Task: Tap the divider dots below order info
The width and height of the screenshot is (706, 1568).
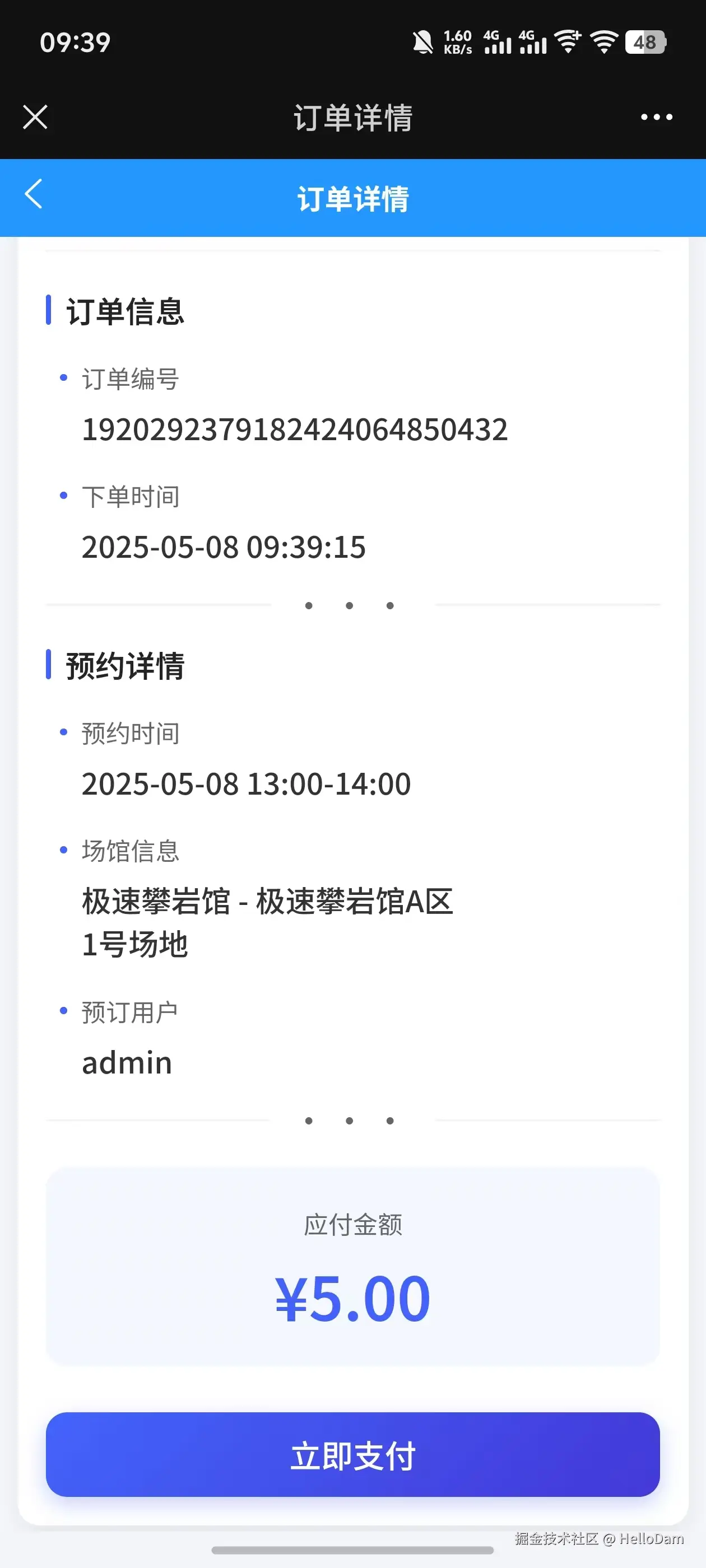Action: [x=350, y=604]
